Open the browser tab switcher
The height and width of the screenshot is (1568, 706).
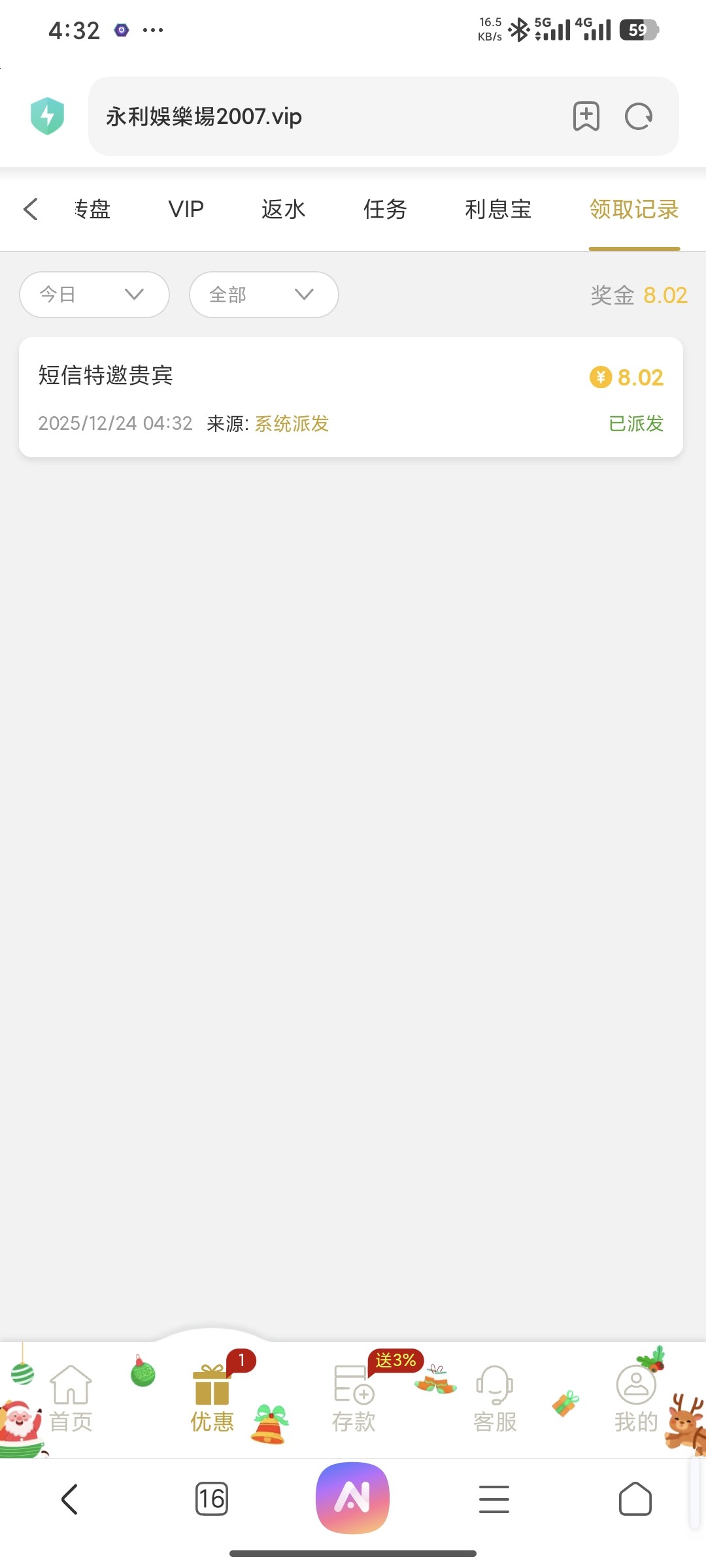pyautogui.click(x=212, y=1499)
